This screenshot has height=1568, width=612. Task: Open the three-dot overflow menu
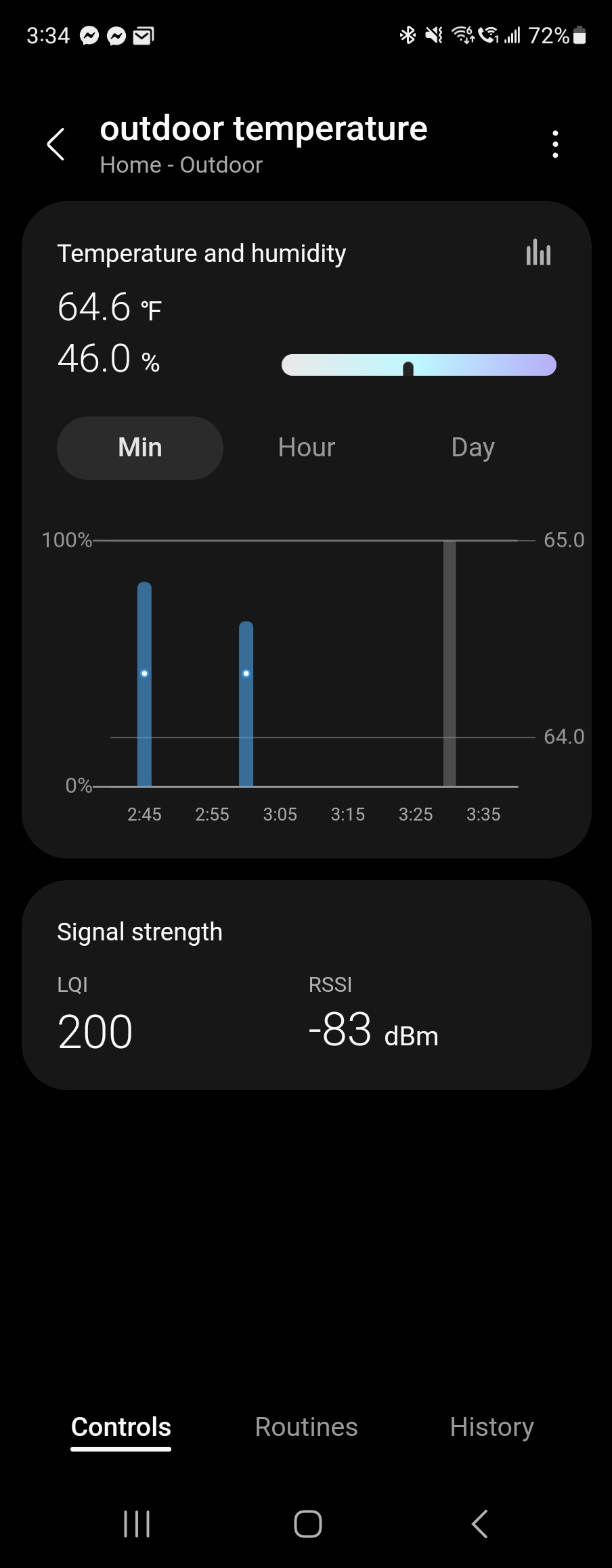tap(555, 144)
